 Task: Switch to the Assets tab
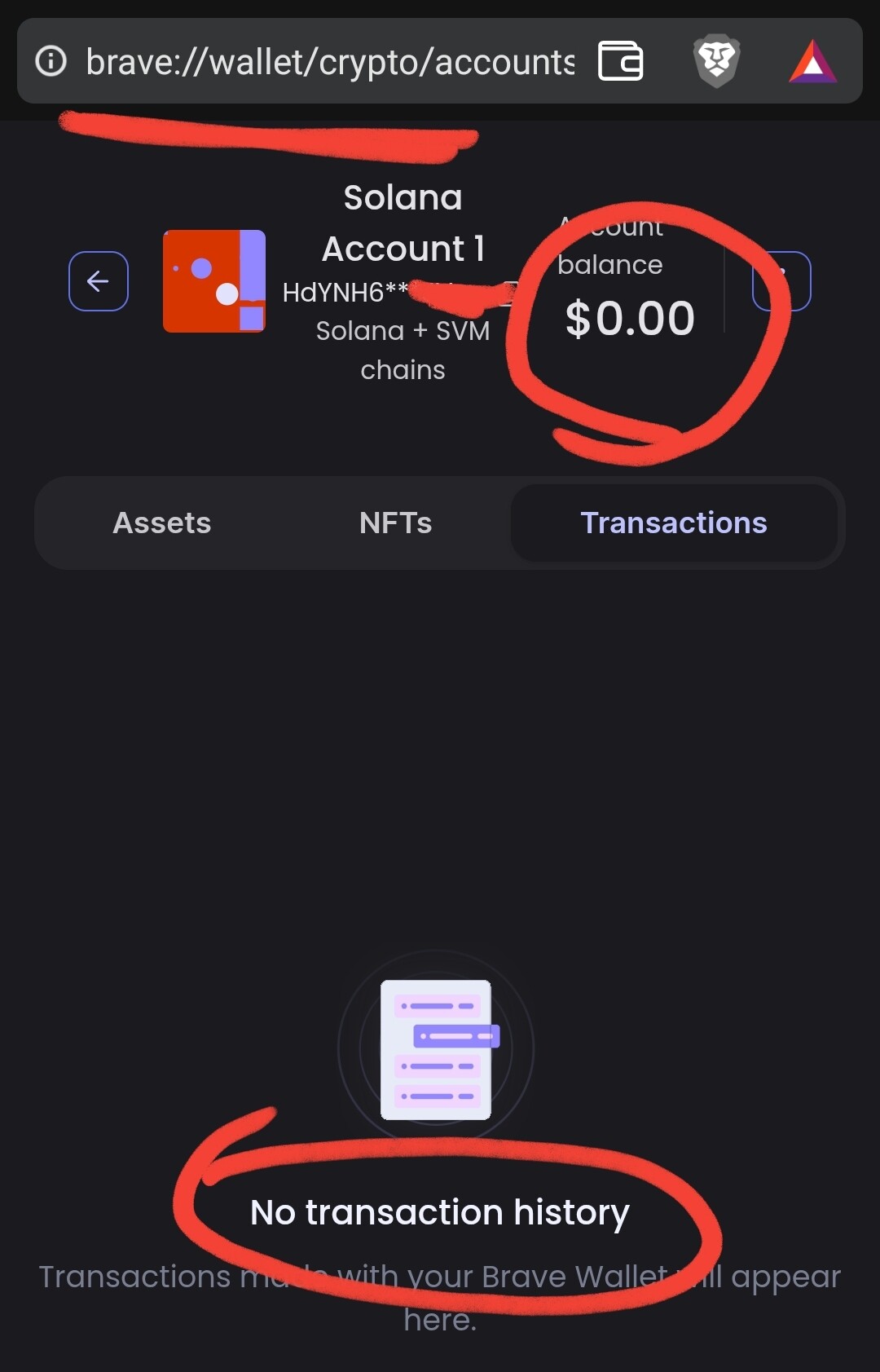(162, 523)
